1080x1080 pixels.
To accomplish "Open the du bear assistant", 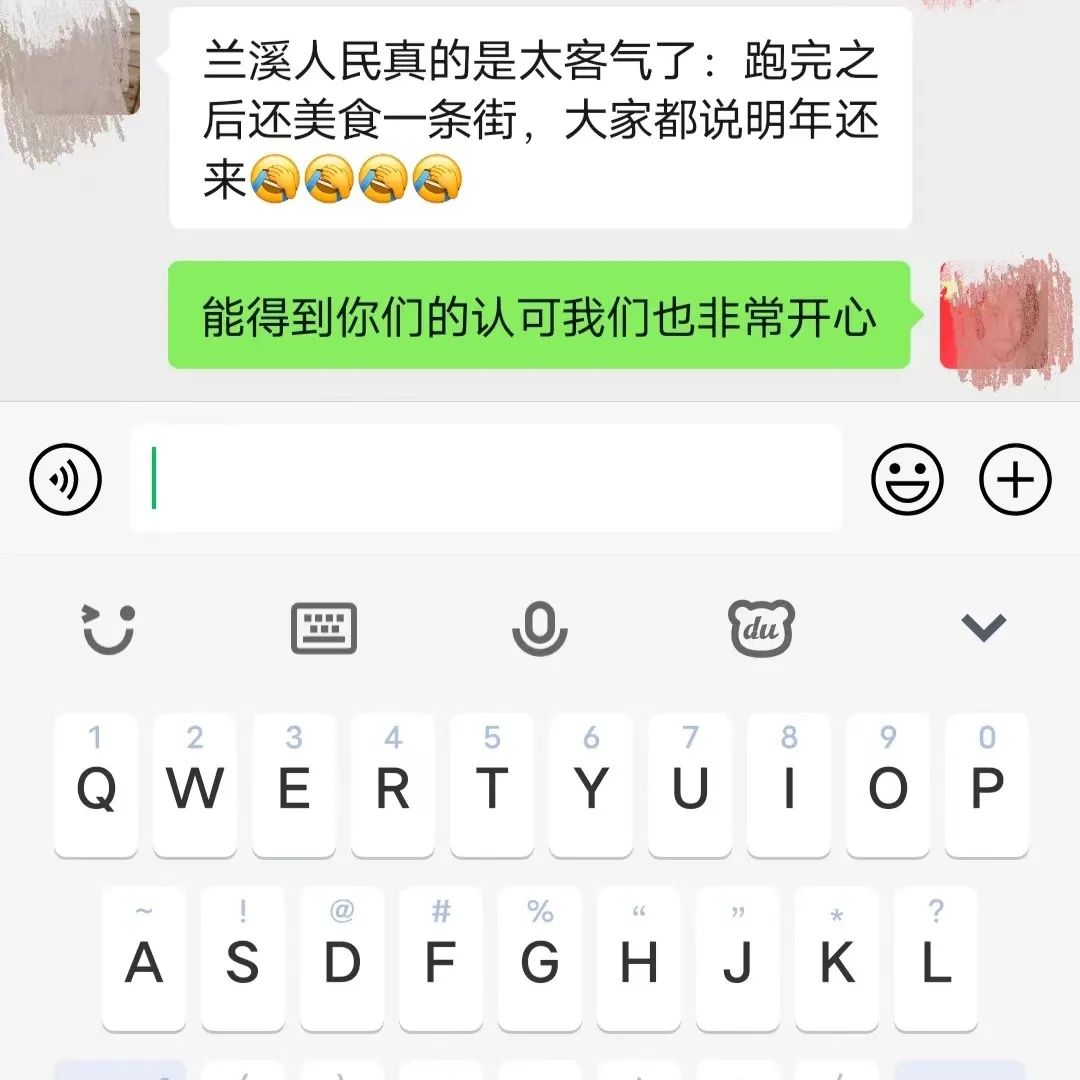I will click(x=761, y=629).
